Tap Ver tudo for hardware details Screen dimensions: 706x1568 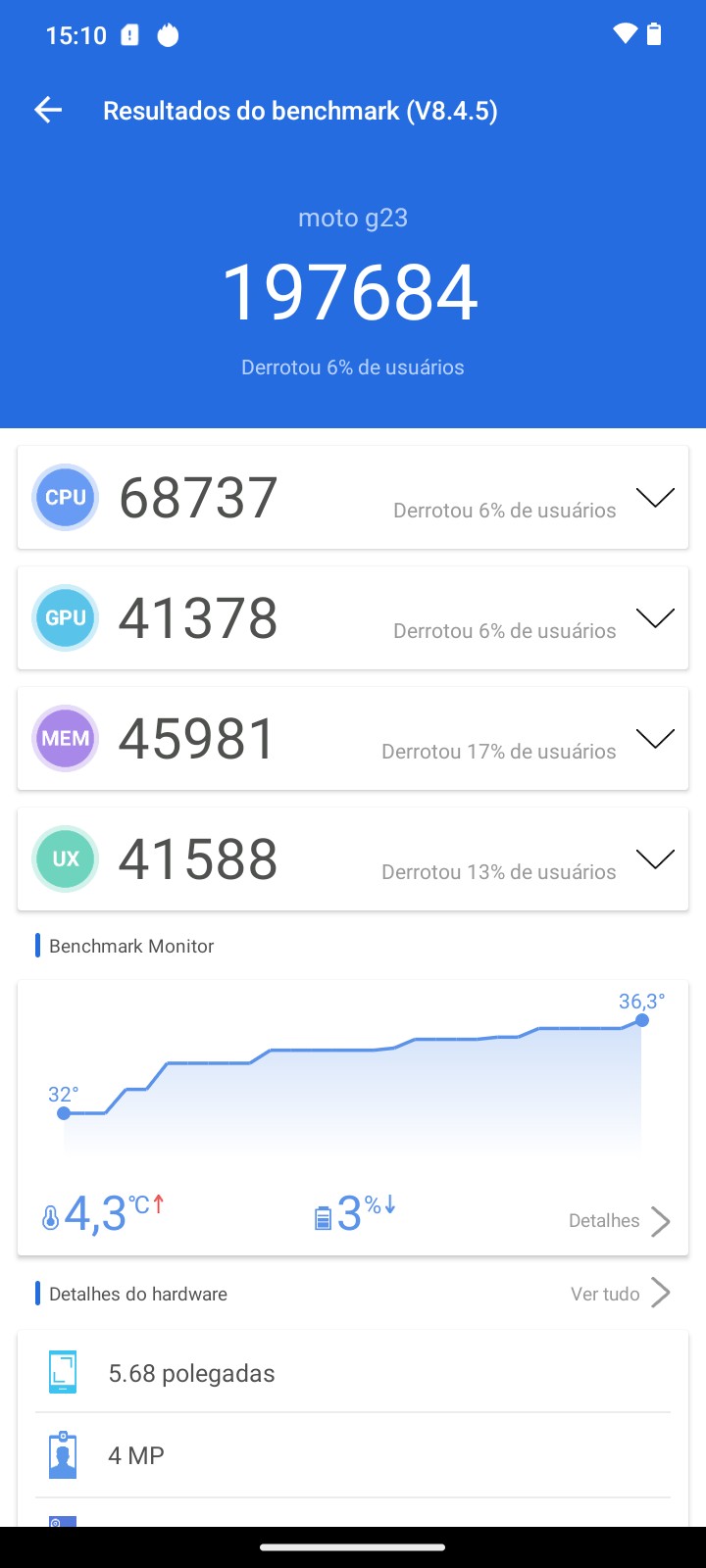(x=620, y=1294)
